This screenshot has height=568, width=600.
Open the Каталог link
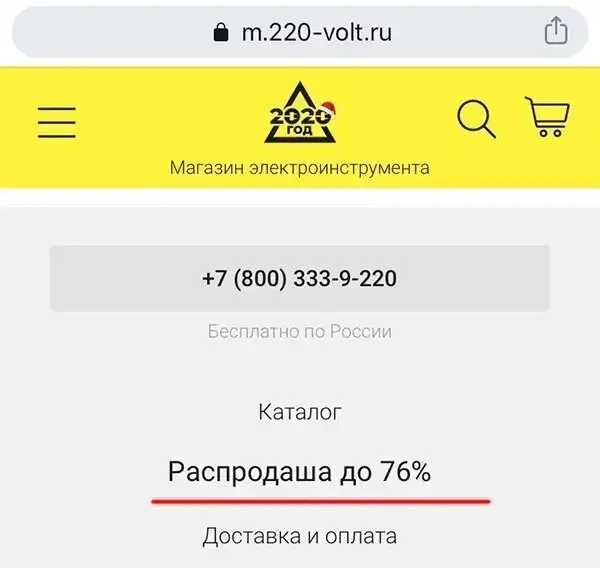[x=300, y=411]
